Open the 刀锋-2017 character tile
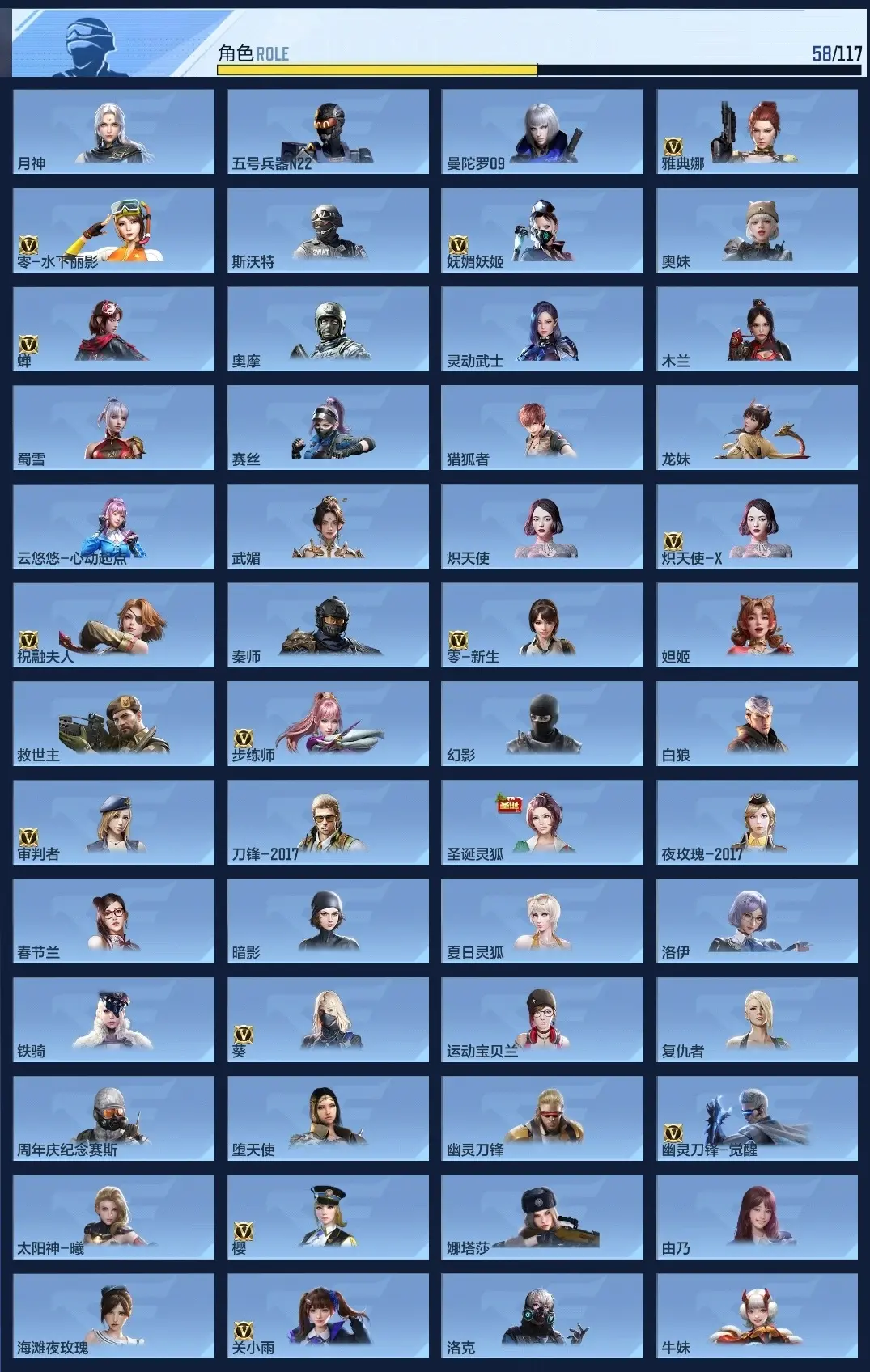Image resolution: width=870 pixels, height=1372 pixels. coord(328,822)
